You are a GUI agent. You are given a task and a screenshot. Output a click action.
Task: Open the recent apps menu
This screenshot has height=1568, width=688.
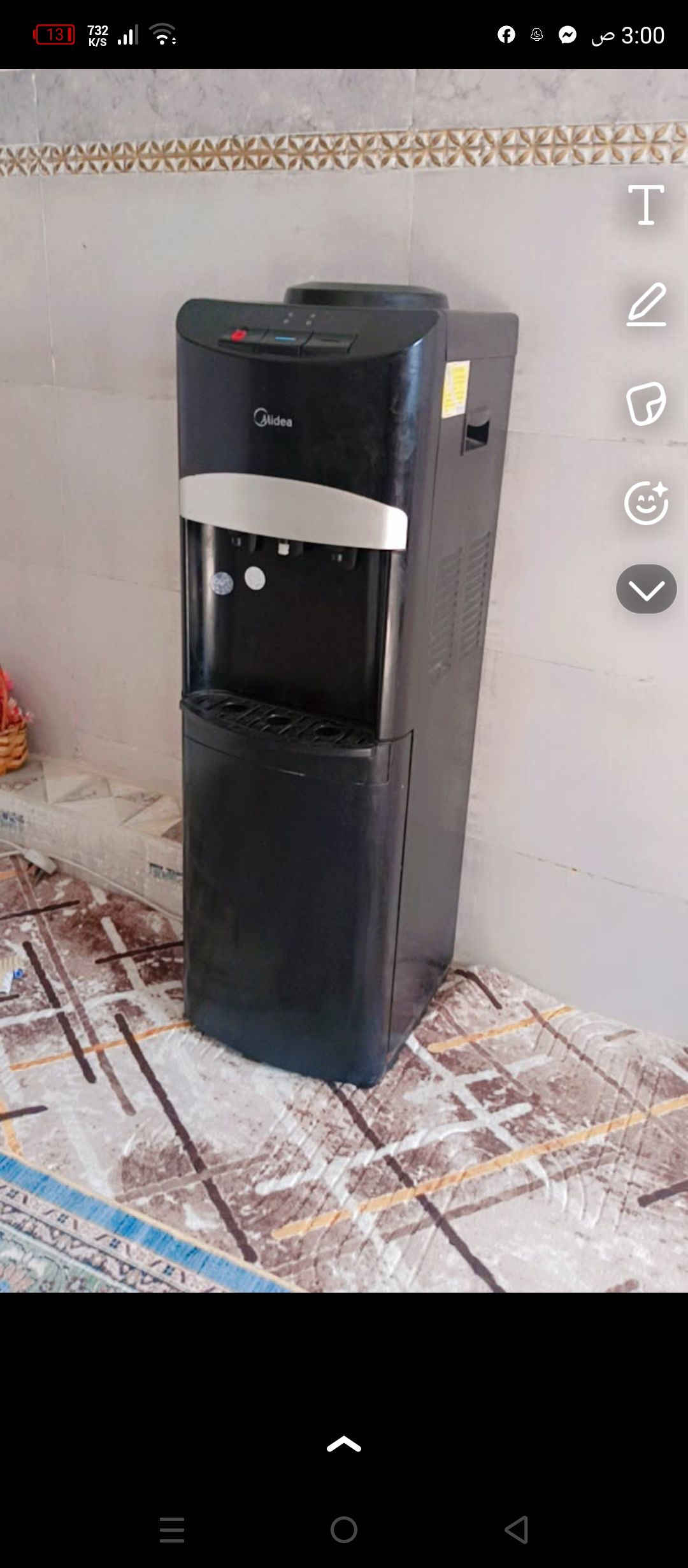(172, 1530)
